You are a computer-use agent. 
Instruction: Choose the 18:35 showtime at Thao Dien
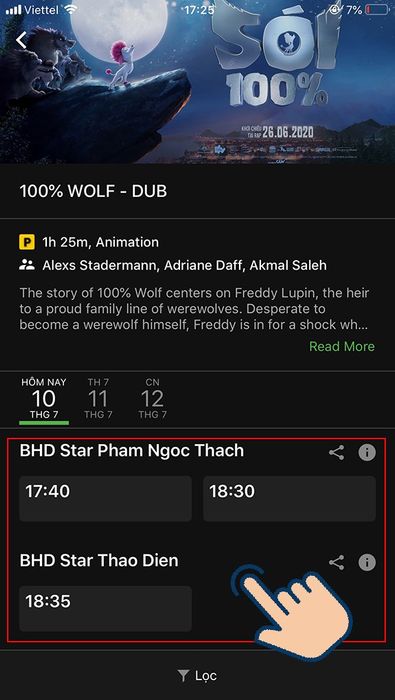point(105,608)
